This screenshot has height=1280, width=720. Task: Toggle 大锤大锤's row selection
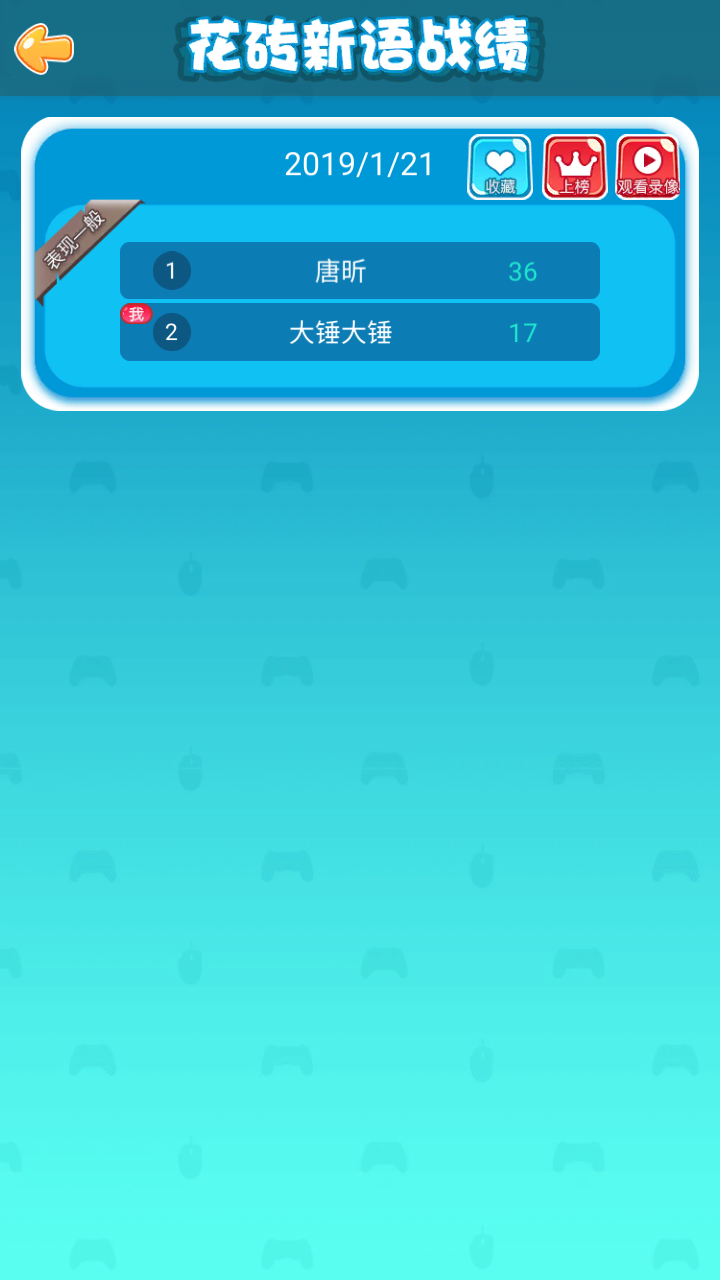[359, 332]
